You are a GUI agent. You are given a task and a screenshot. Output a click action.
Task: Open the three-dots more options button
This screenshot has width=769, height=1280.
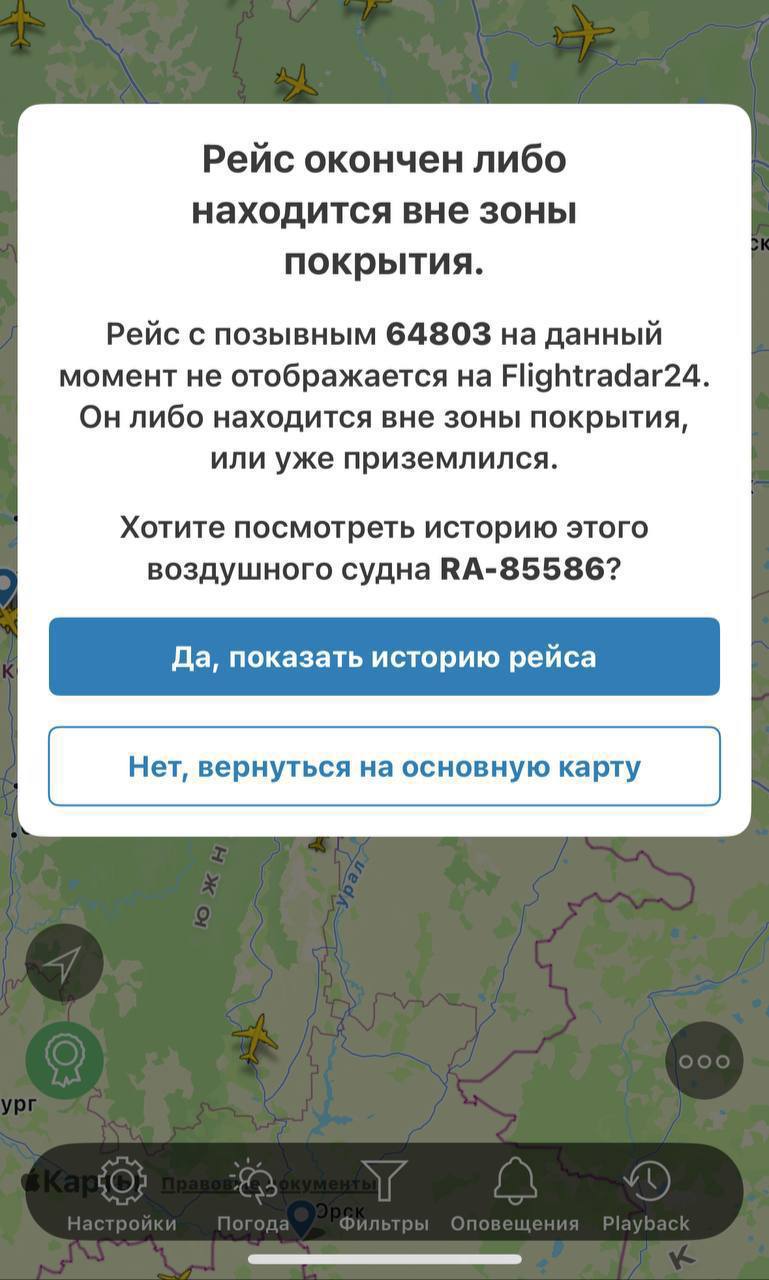coord(704,1061)
